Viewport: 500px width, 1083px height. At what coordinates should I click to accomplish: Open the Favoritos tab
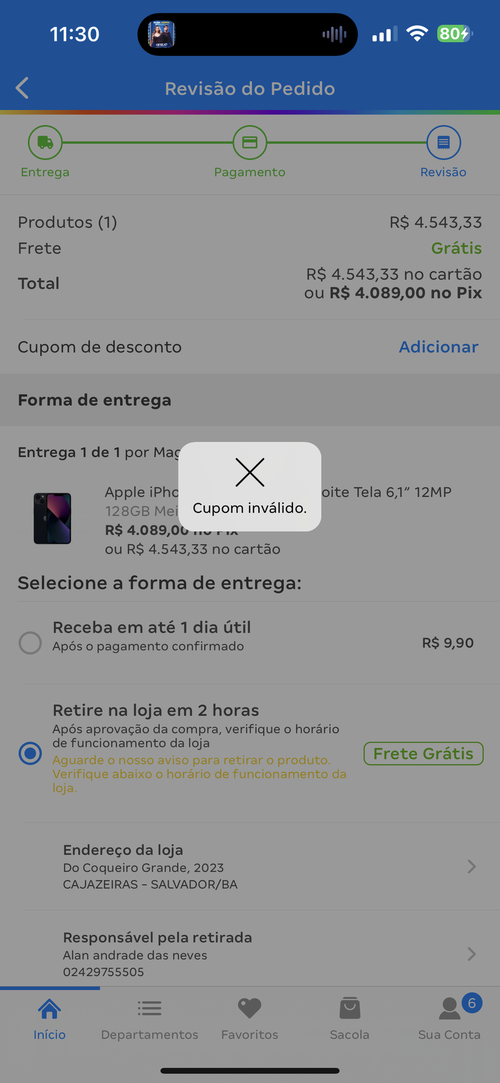249,1019
